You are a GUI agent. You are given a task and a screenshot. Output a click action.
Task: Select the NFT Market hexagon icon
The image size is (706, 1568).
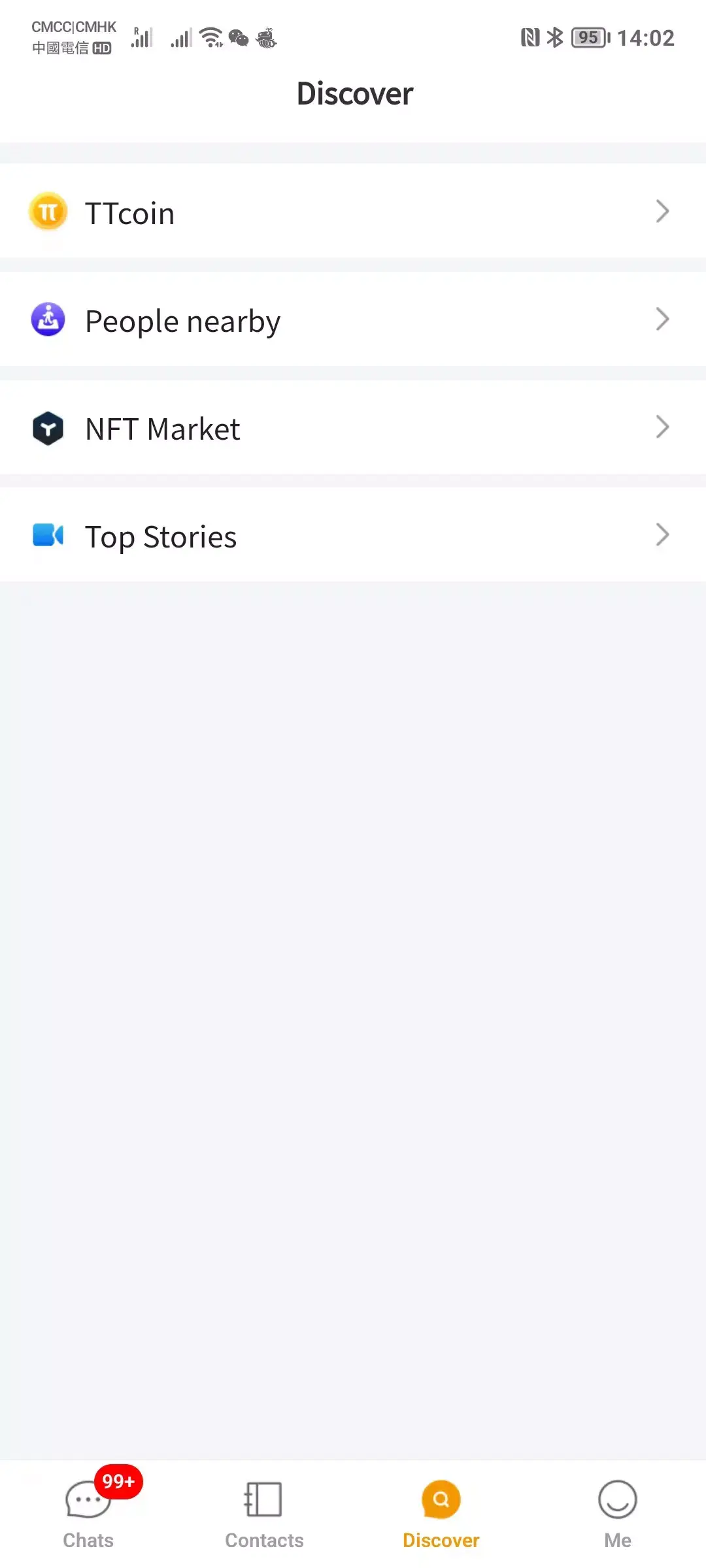[46, 428]
